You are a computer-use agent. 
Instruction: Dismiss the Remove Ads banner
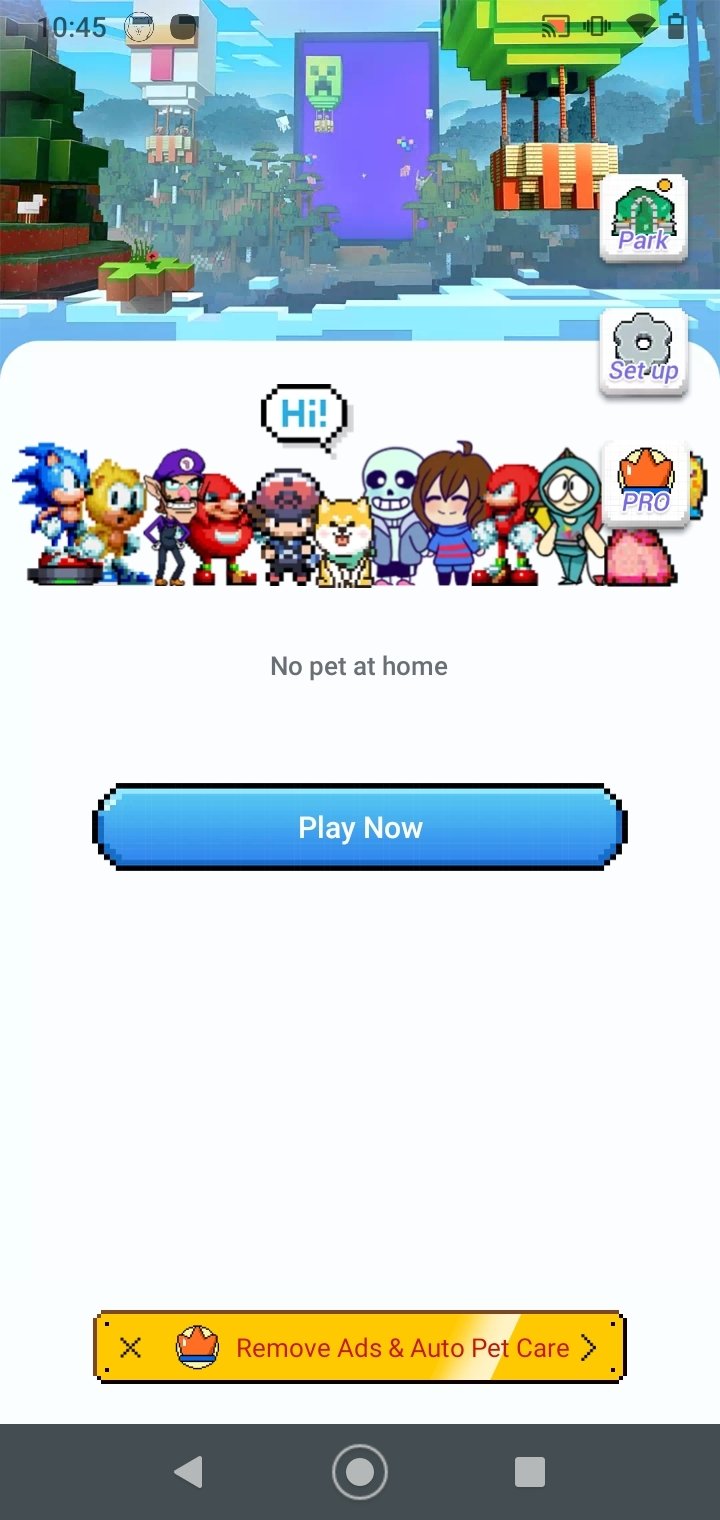tap(130, 1347)
